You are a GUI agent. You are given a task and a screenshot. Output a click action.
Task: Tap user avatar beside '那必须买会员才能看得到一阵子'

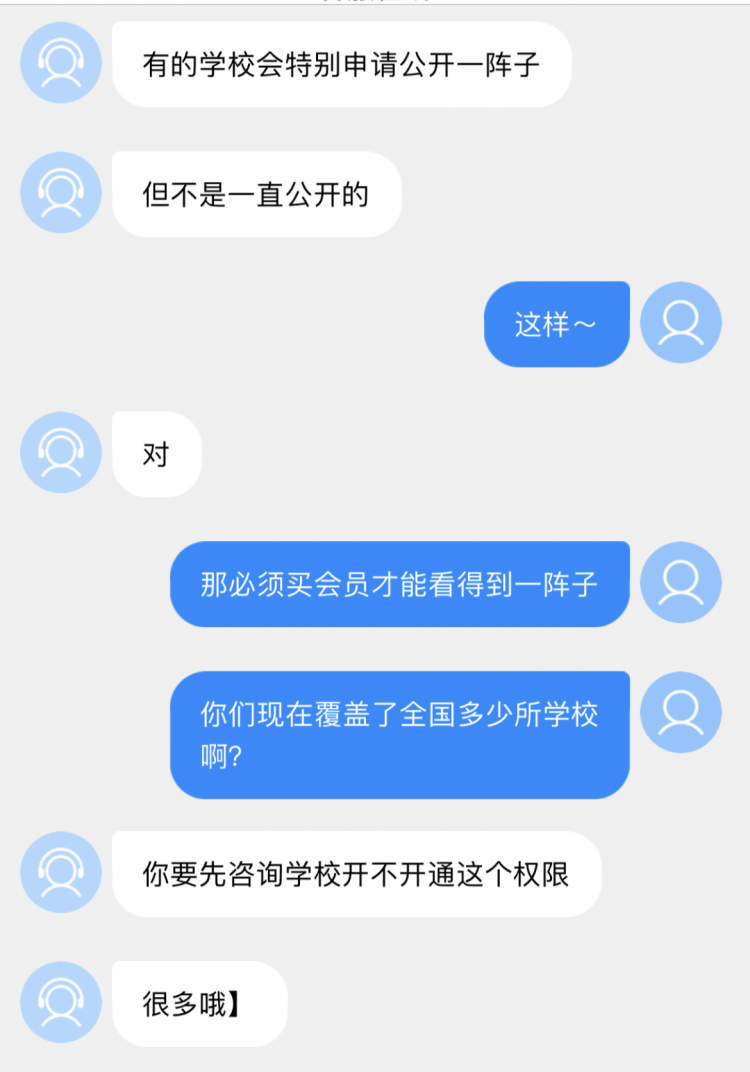681,582
